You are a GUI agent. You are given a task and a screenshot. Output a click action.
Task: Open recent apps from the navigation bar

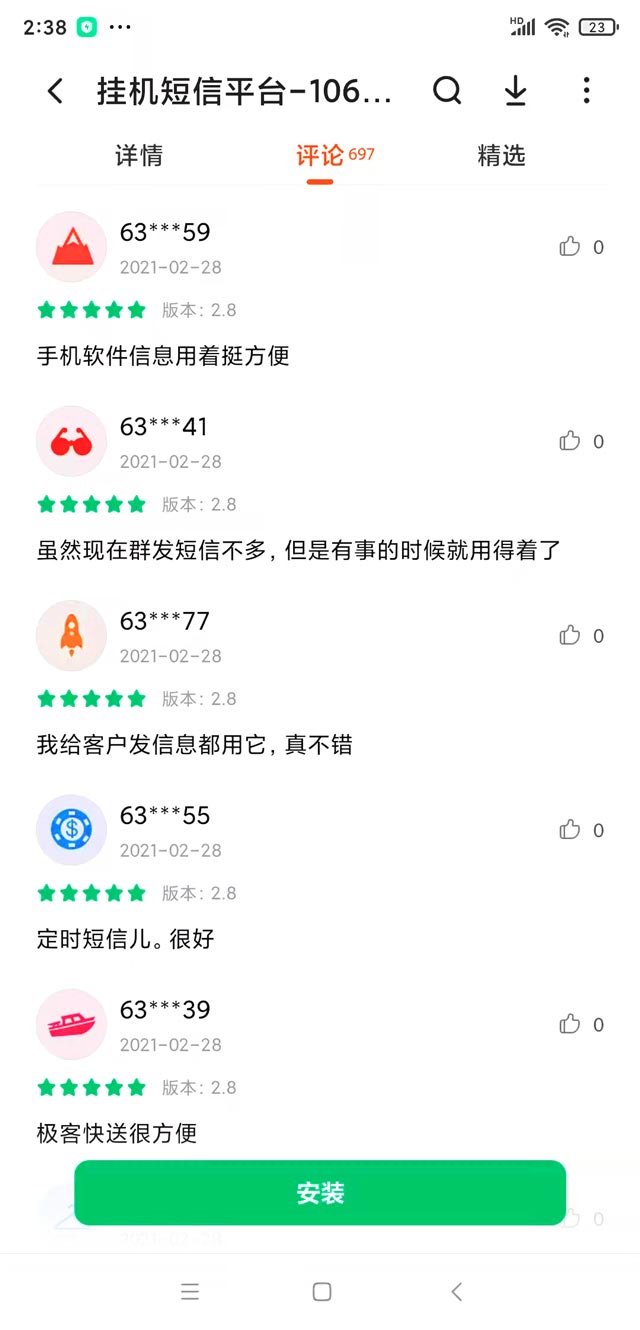[190, 1292]
